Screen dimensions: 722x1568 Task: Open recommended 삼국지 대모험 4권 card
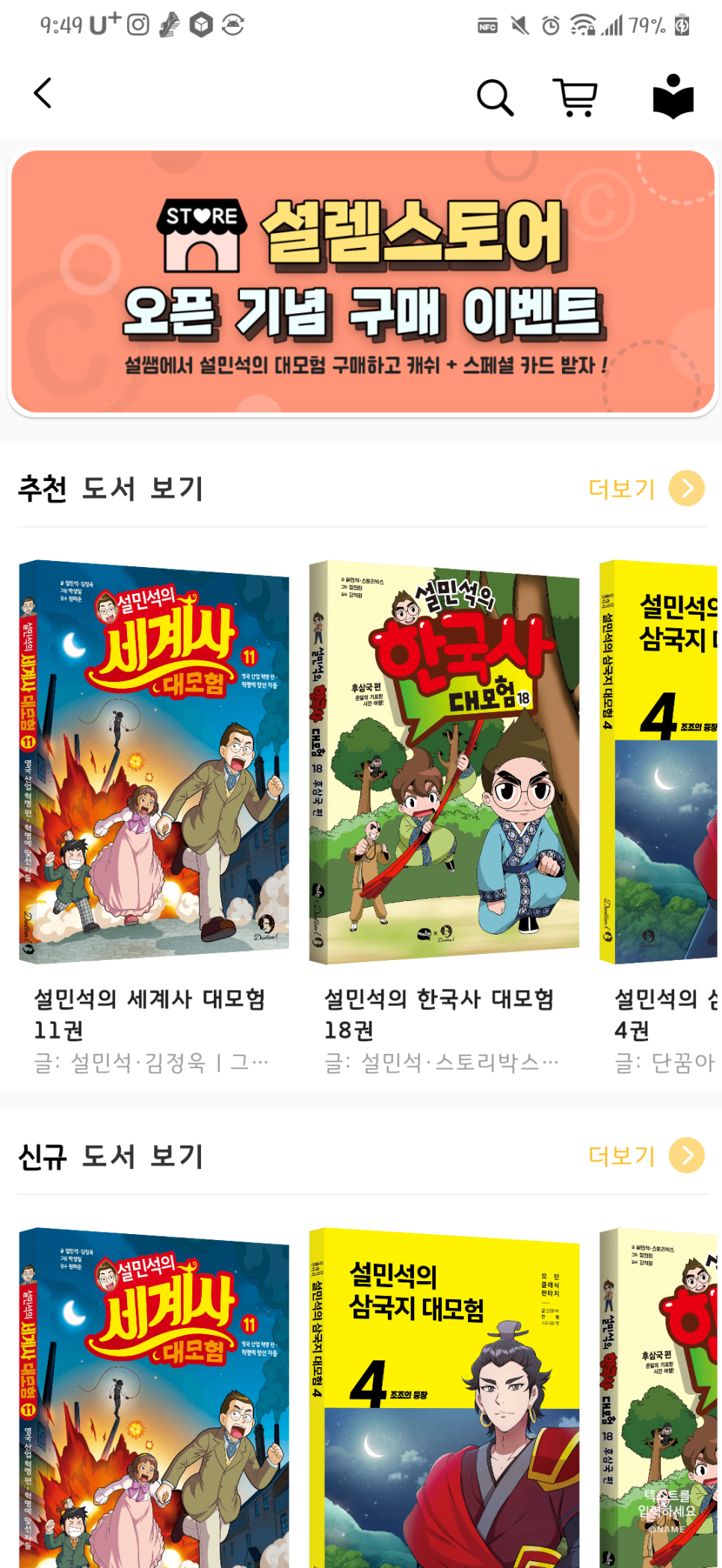pyautogui.click(x=659, y=762)
